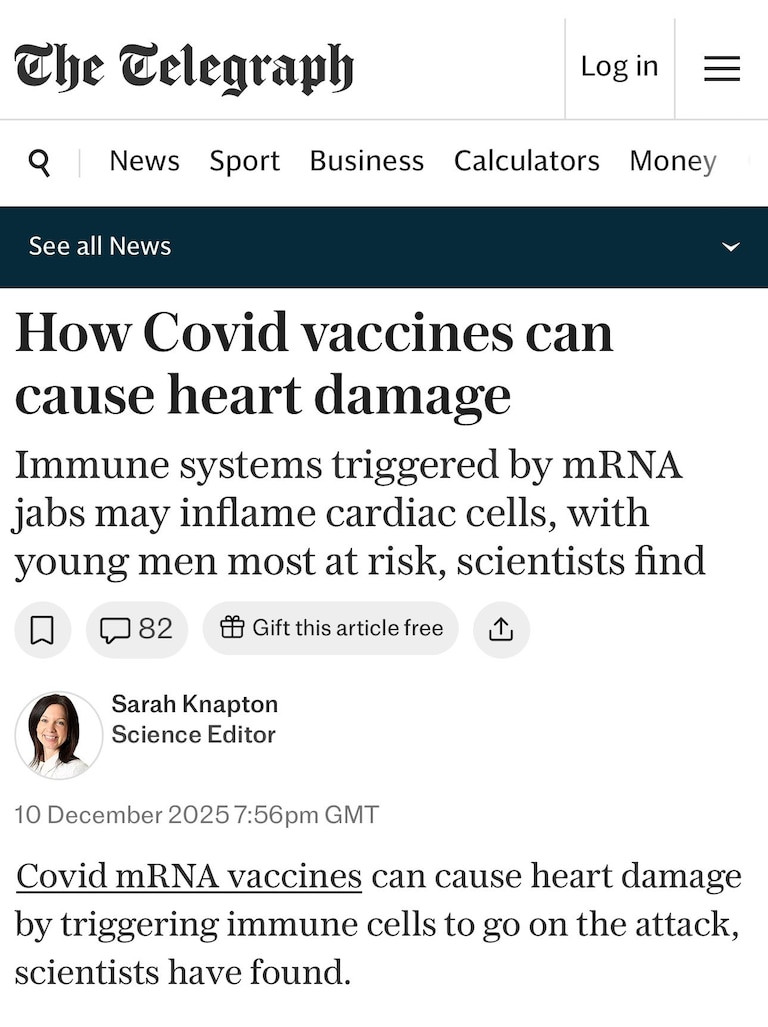Open the search magnifier icon
768x1027 pixels.
(x=39, y=161)
